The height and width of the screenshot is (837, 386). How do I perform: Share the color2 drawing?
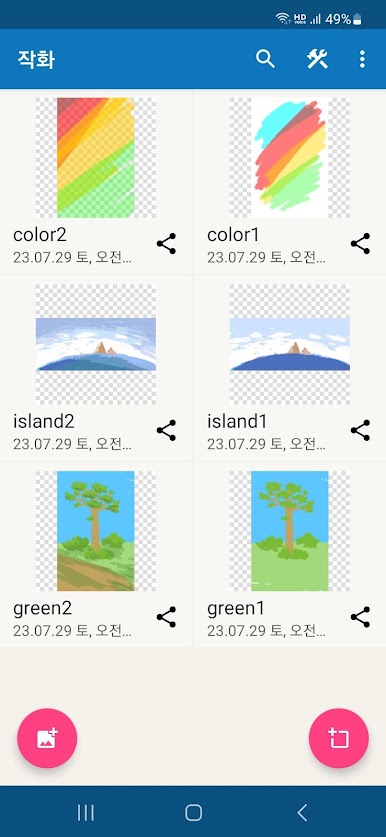pos(167,244)
